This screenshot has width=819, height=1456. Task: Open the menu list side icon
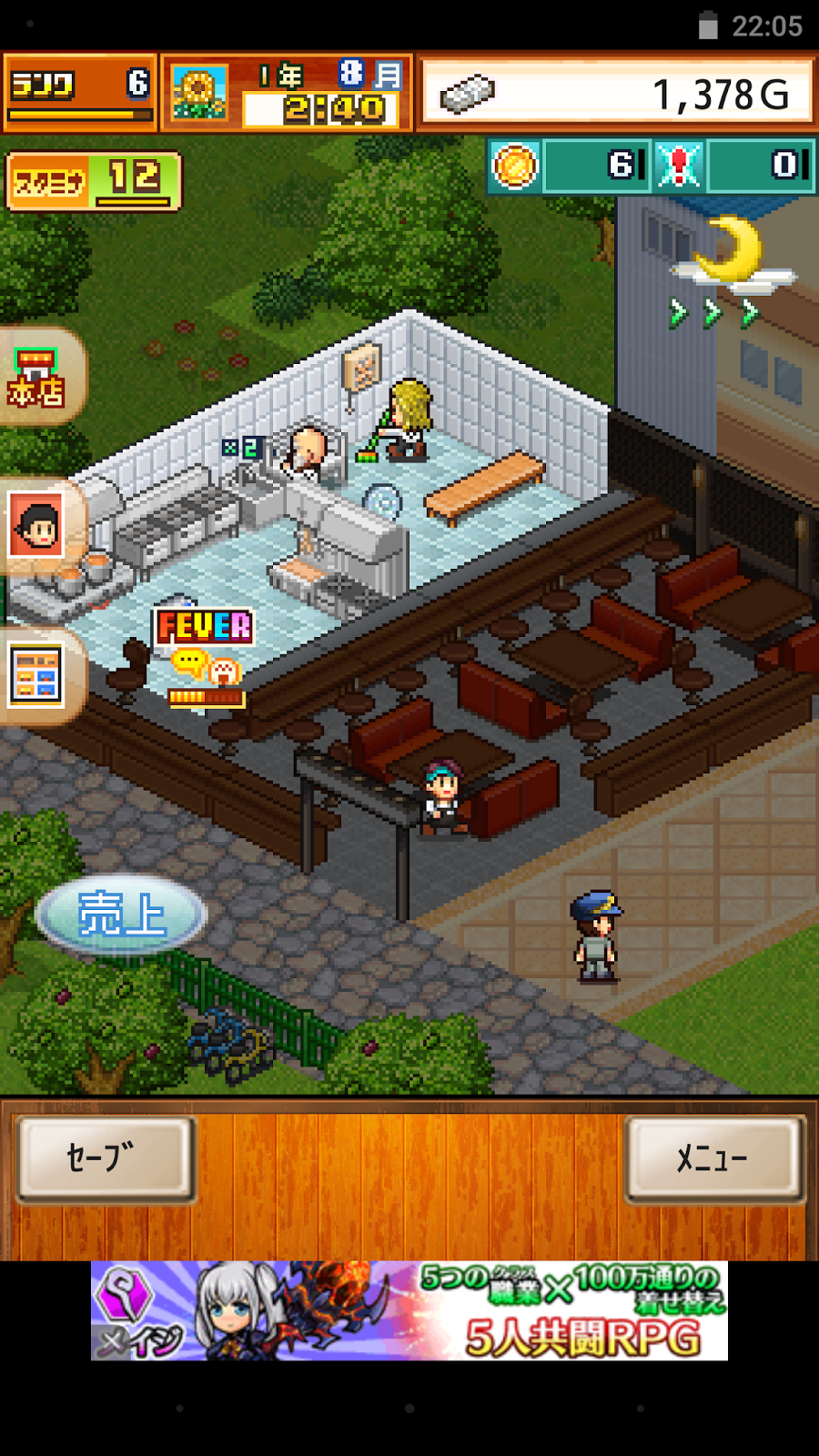[36, 675]
